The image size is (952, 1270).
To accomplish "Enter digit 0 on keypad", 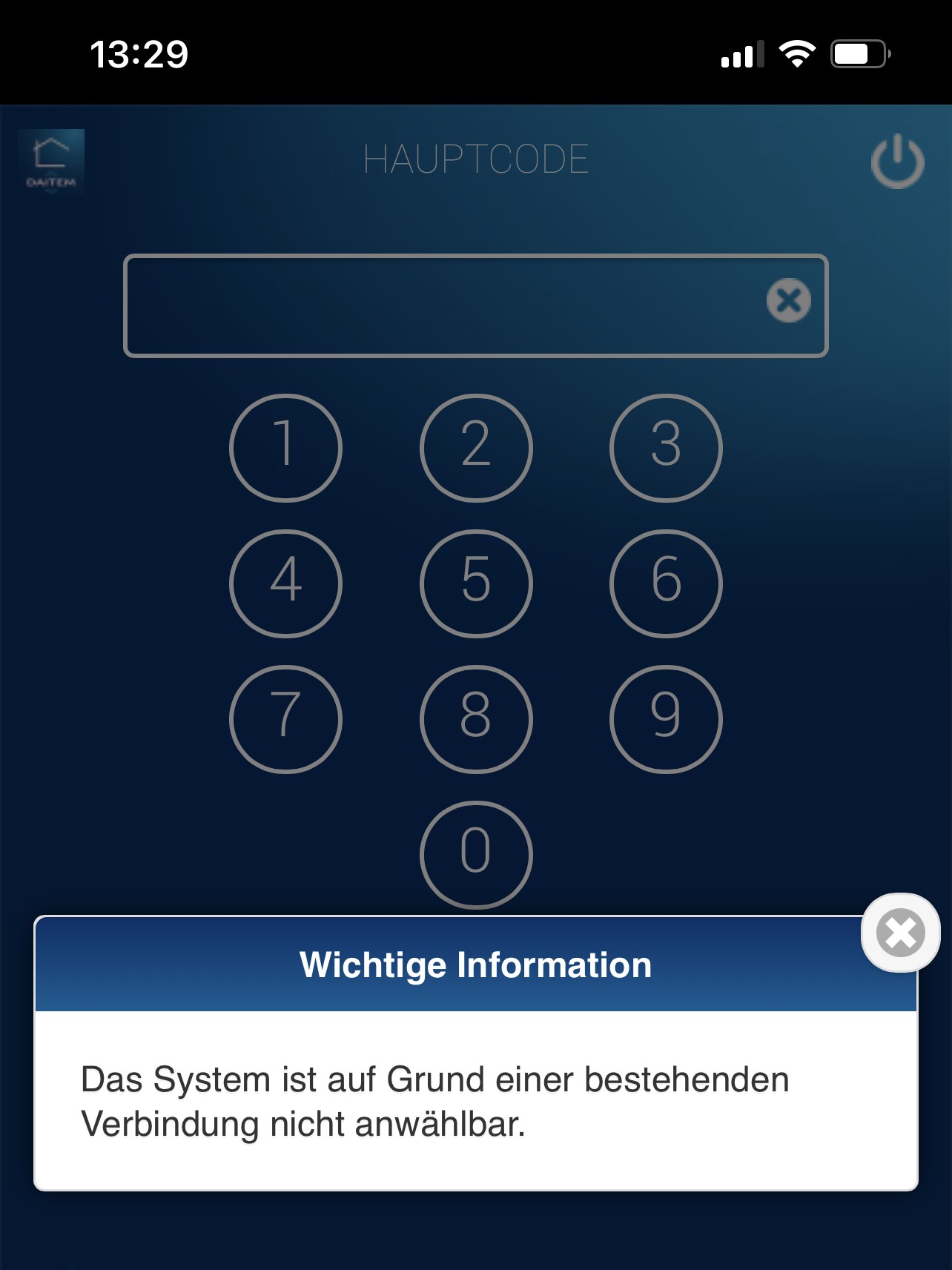I will [x=476, y=854].
